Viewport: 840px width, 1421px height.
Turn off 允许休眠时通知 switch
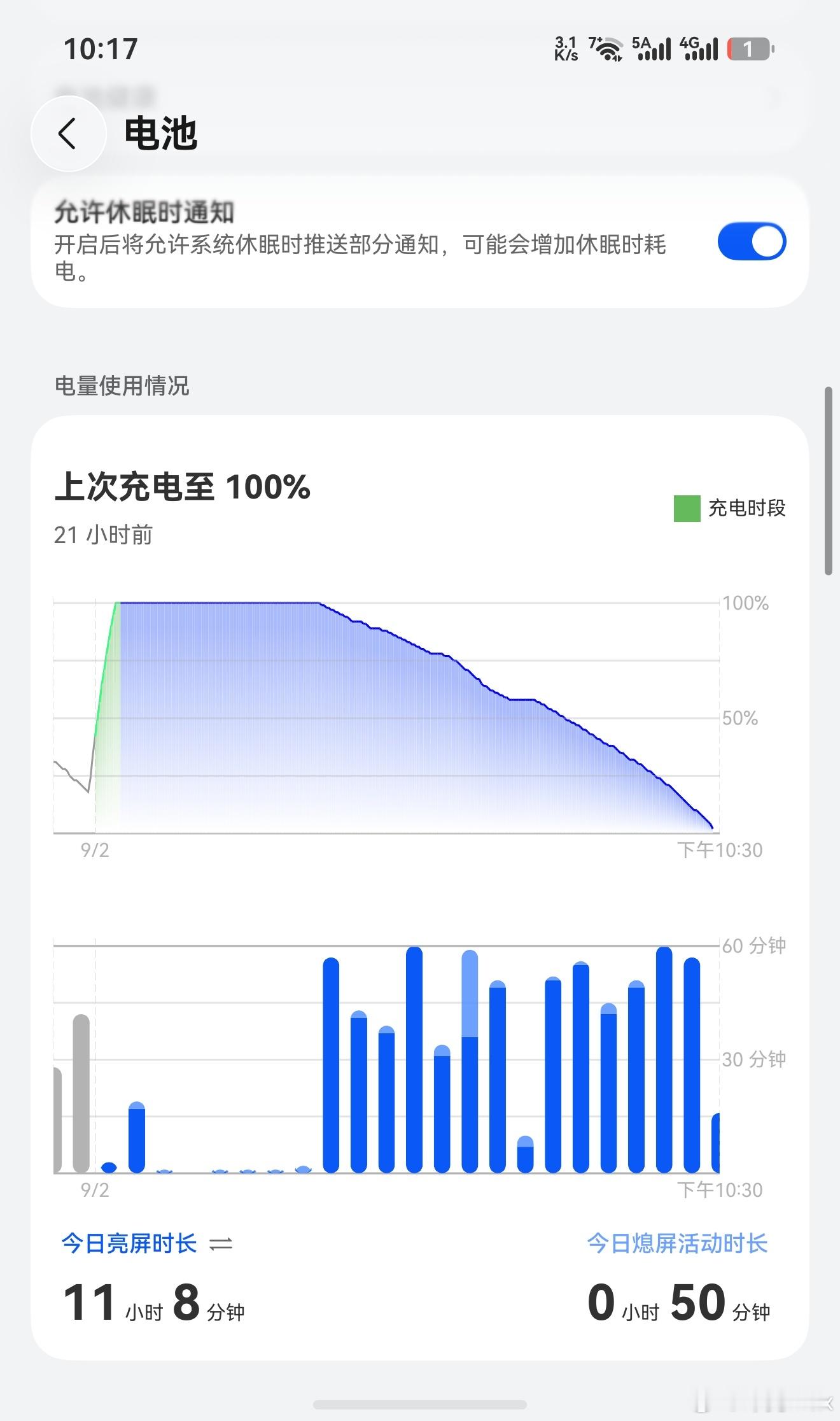coord(752,241)
